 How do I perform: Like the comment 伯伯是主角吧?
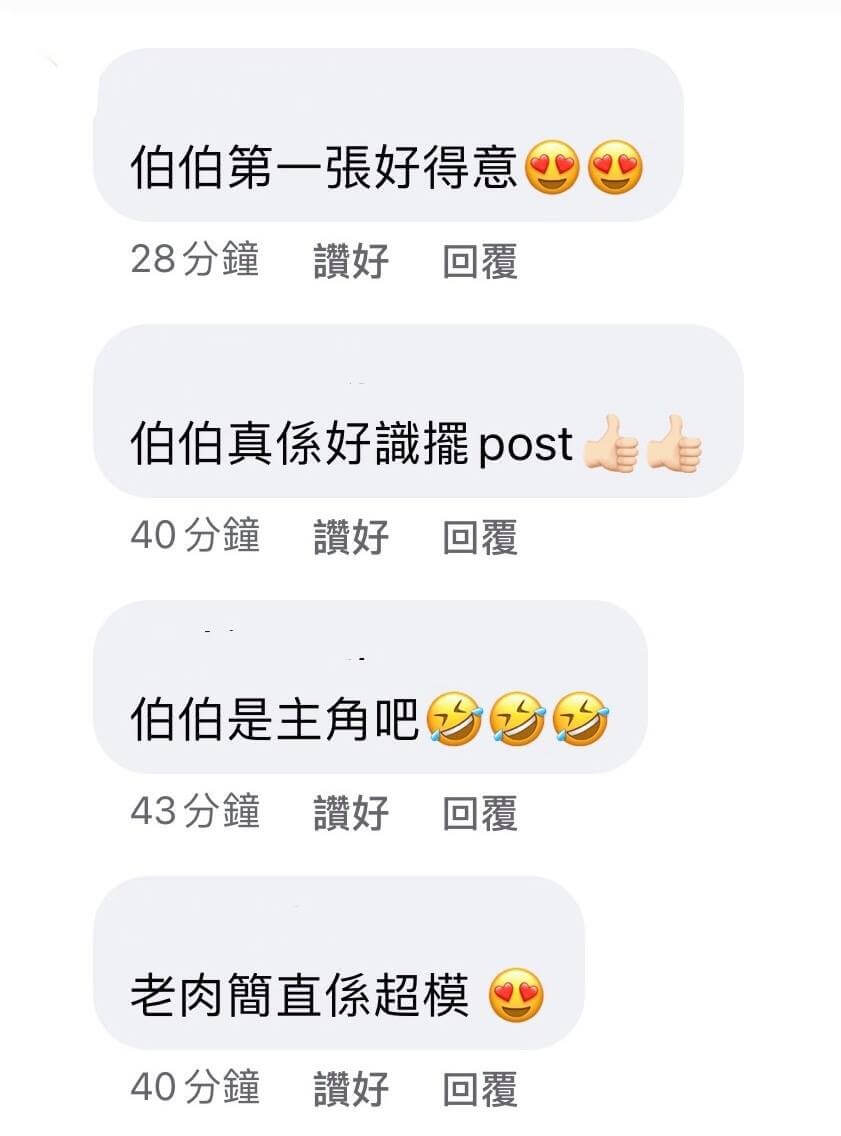tap(351, 813)
